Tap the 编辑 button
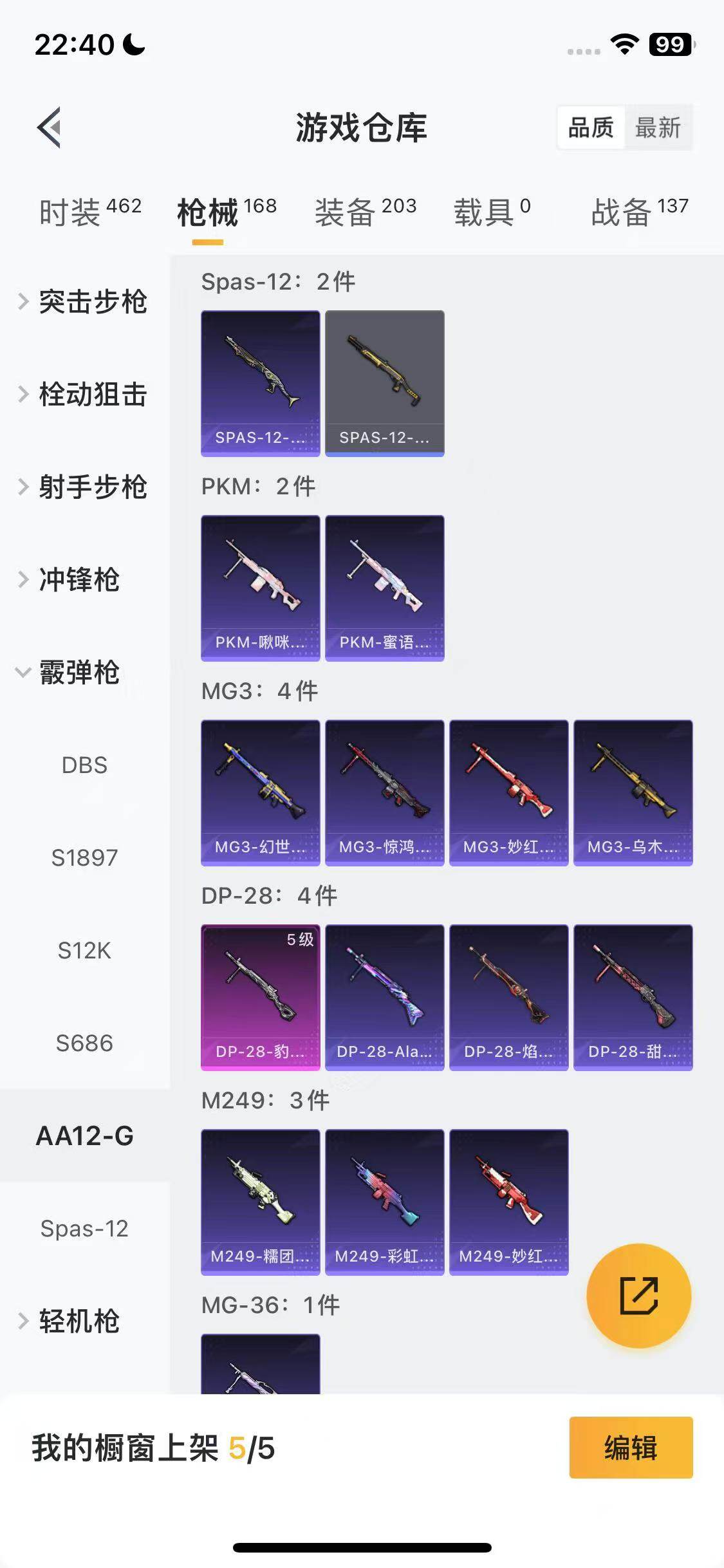The width and height of the screenshot is (724, 1568). coord(631,1448)
